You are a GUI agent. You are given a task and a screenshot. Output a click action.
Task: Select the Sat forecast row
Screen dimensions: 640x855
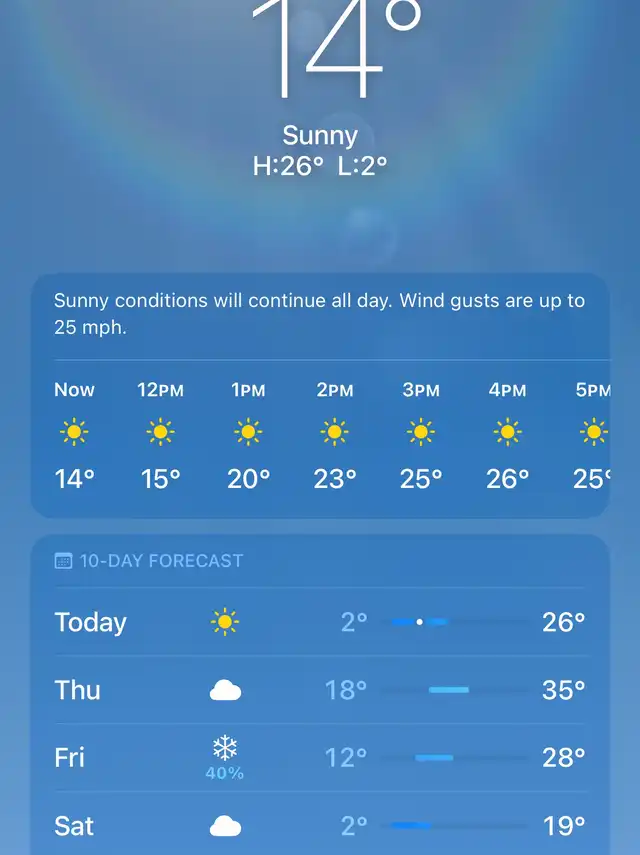320,826
